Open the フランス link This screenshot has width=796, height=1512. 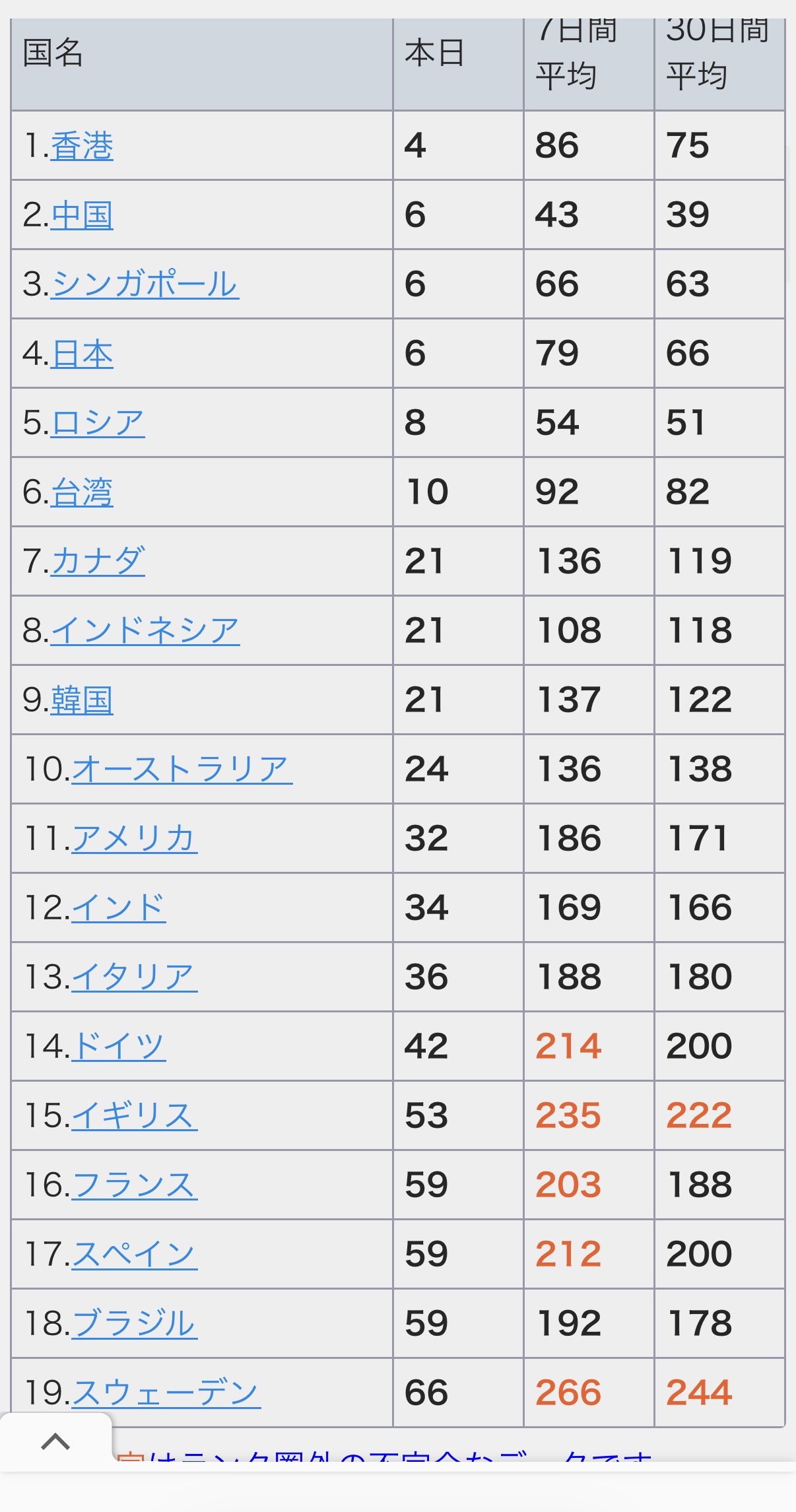(134, 1185)
